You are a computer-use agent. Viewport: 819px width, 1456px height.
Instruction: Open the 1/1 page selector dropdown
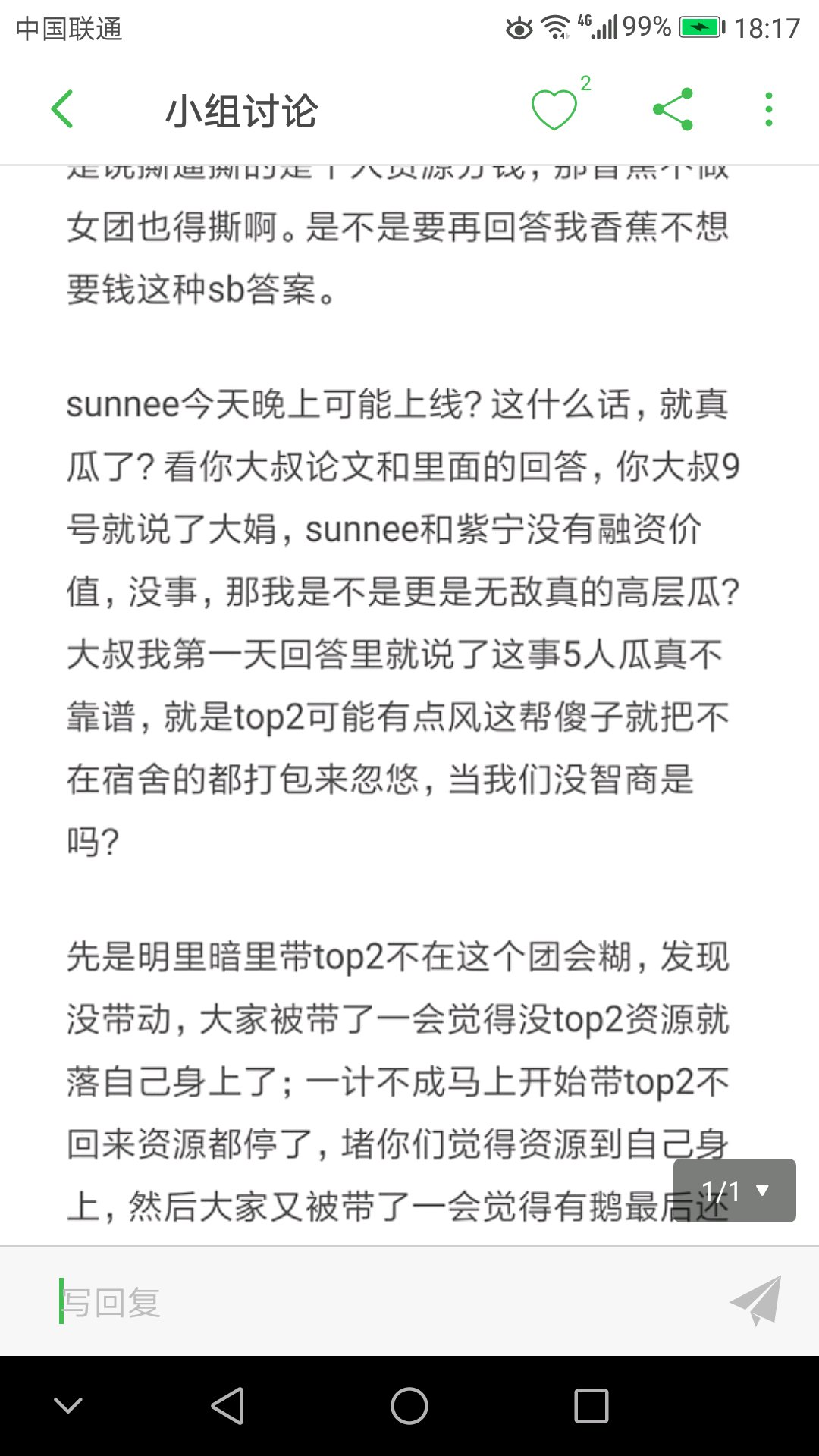pos(734,1191)
